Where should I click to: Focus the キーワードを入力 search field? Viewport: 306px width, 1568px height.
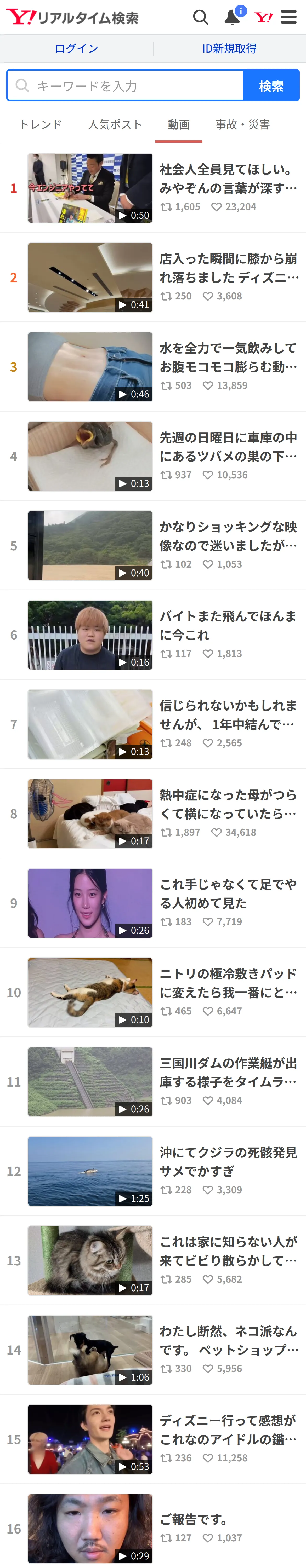tap(125, 85)
